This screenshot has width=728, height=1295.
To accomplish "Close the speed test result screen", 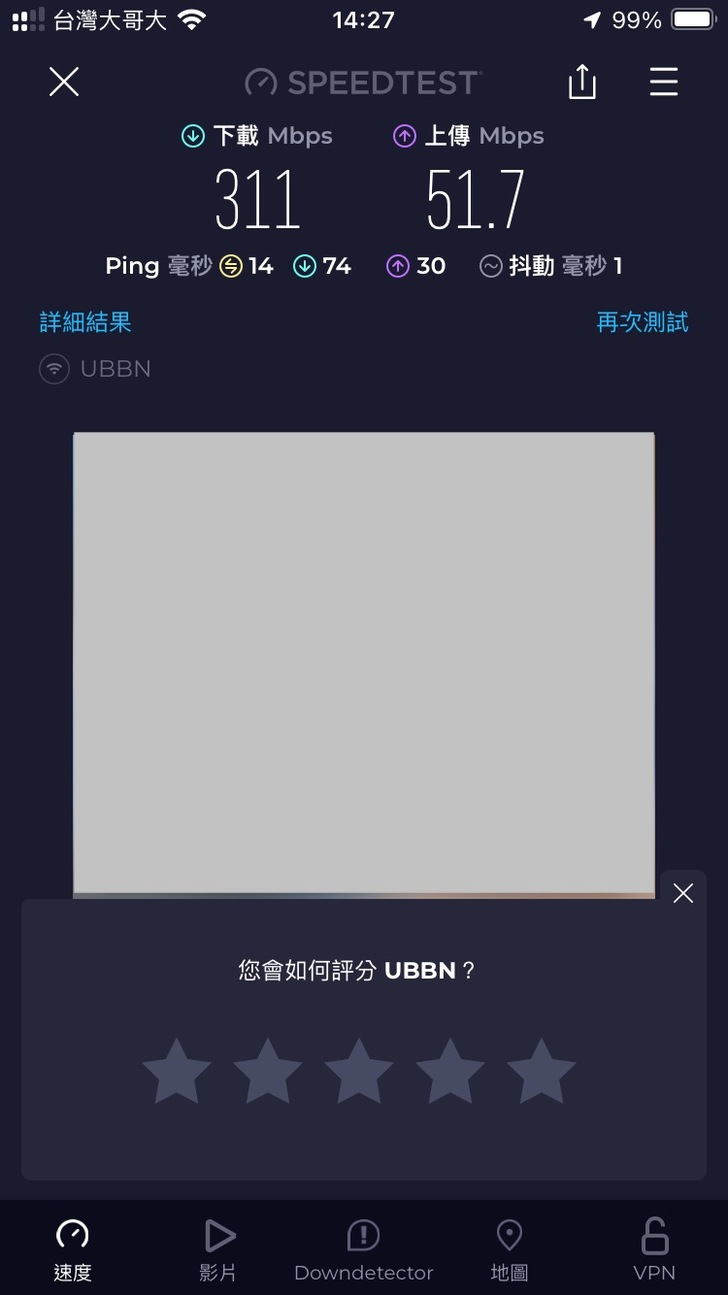I will tap(64, 82).
